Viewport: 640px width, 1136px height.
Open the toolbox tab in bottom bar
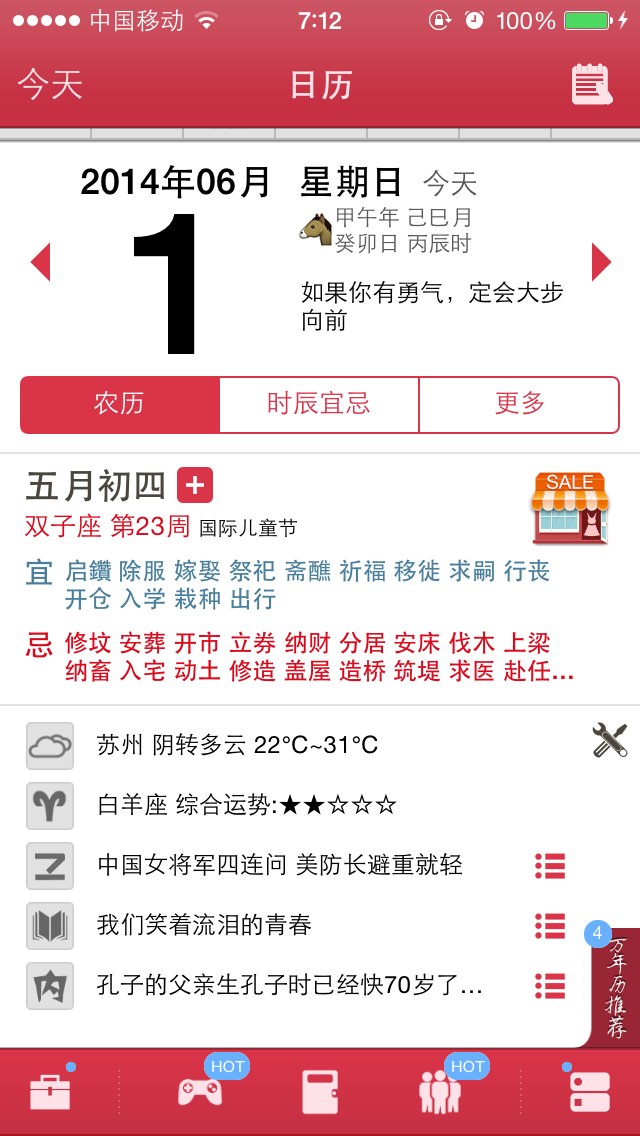coord(50,1093)
